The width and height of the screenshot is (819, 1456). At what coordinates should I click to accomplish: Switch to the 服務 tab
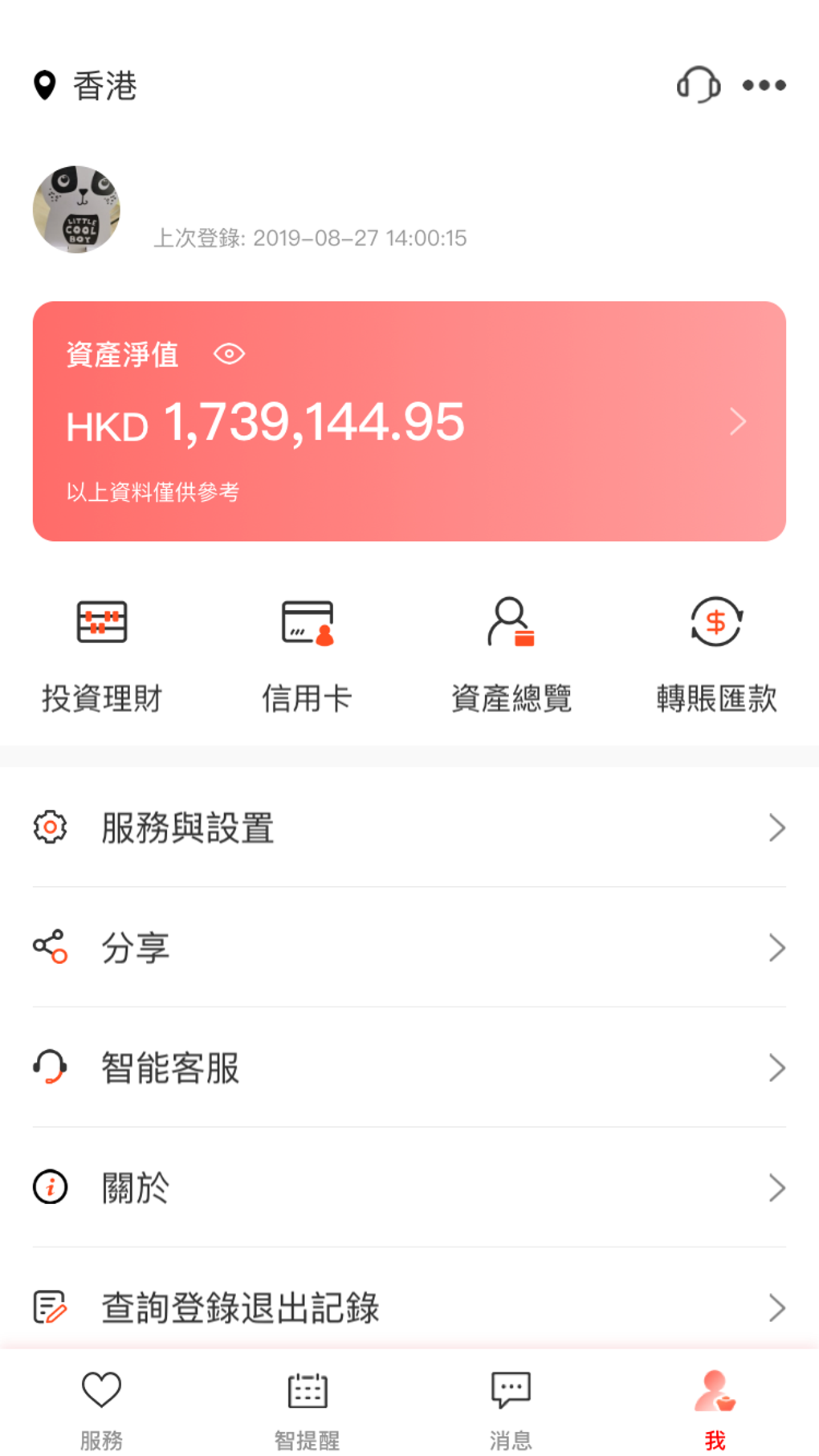(100, 1410)
